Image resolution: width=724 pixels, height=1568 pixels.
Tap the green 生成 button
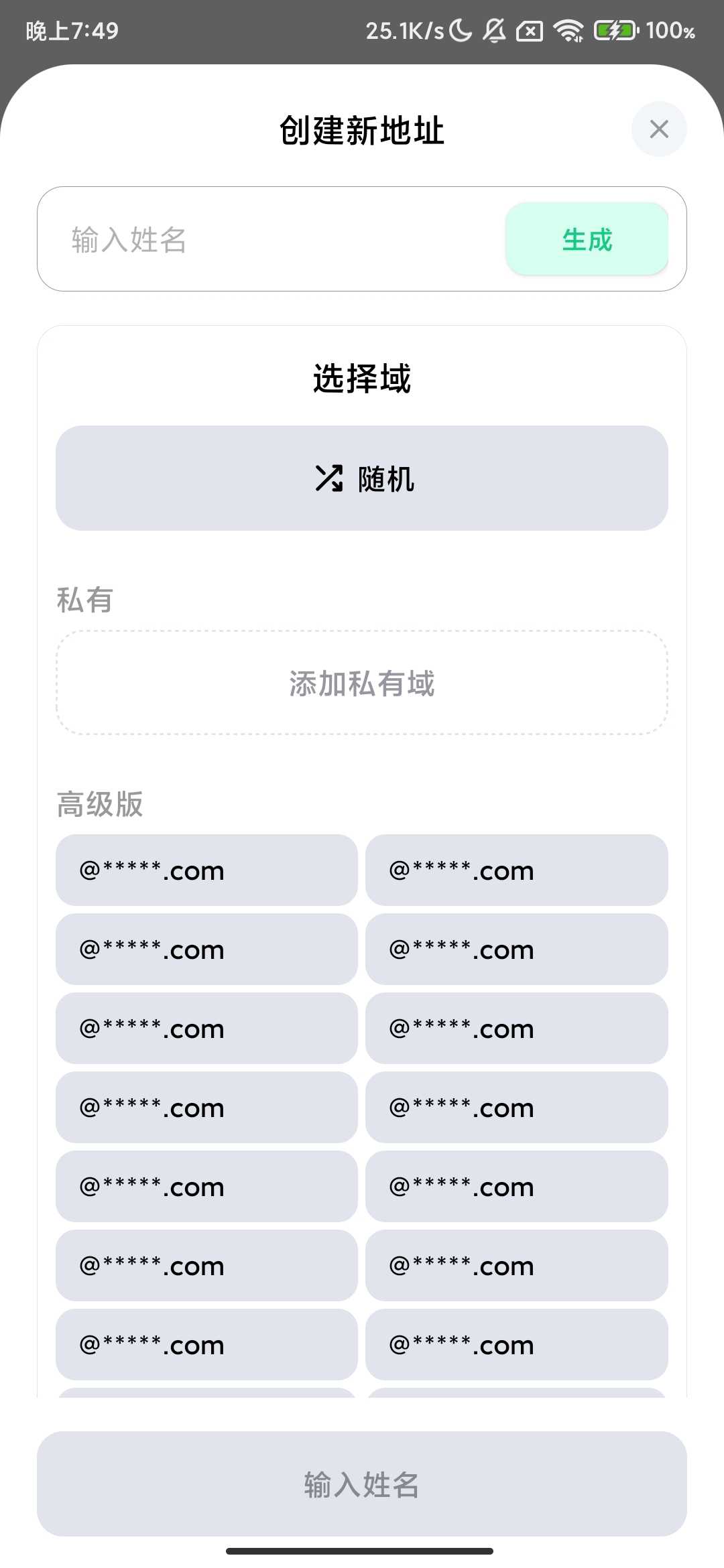click(587, 239)
